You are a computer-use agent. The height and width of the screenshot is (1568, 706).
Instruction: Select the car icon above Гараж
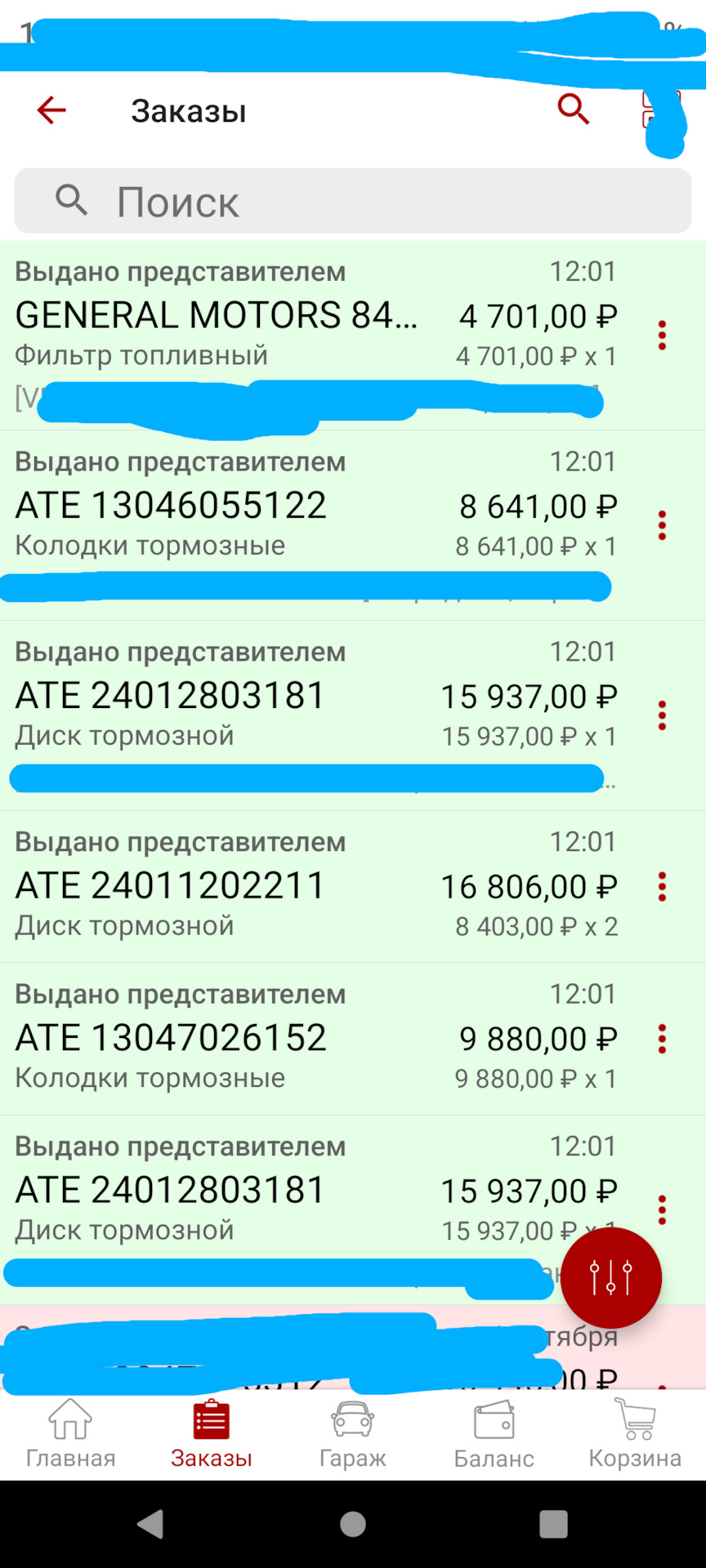352,1419
